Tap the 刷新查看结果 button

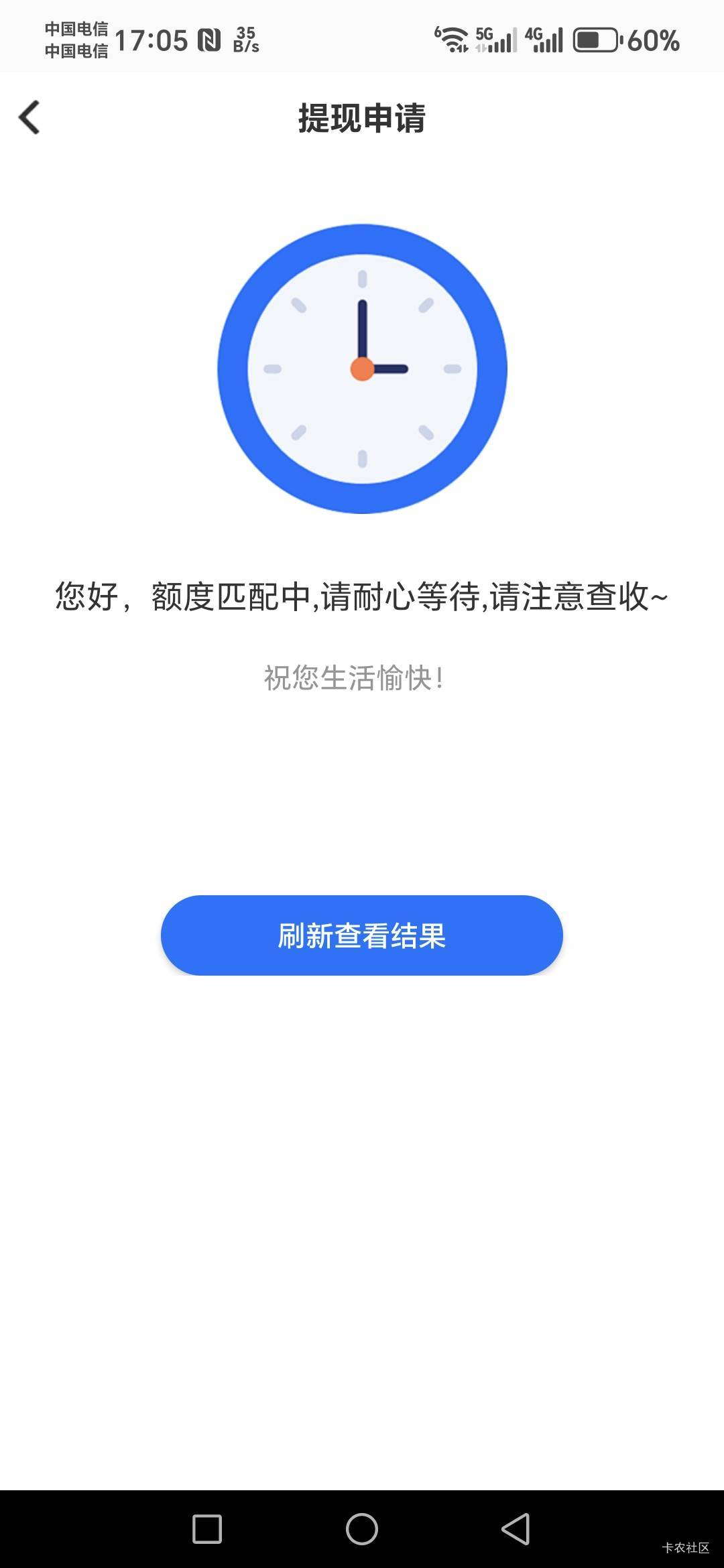tap(362, 935)
